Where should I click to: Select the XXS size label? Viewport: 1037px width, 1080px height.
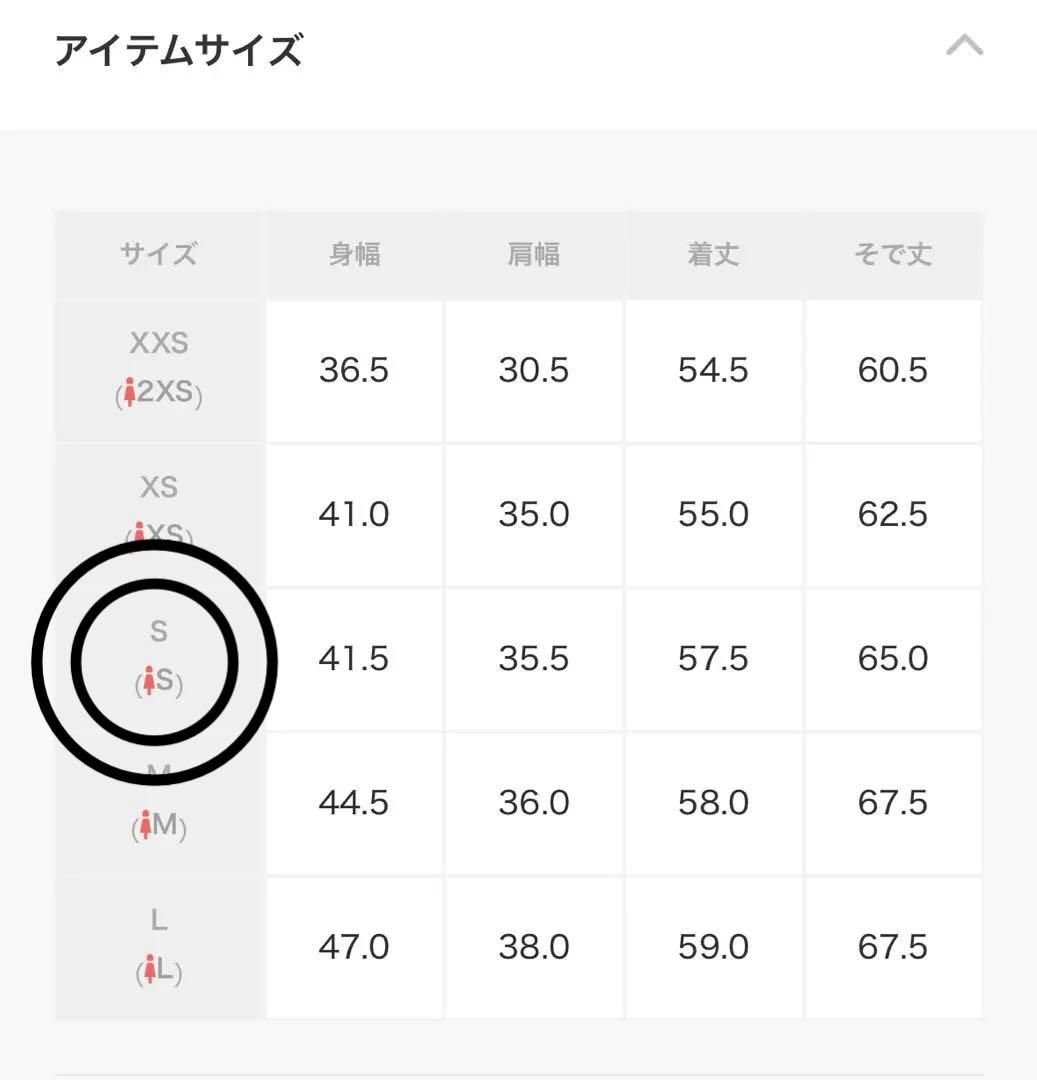pyautogui.click(x=158, y=343)
